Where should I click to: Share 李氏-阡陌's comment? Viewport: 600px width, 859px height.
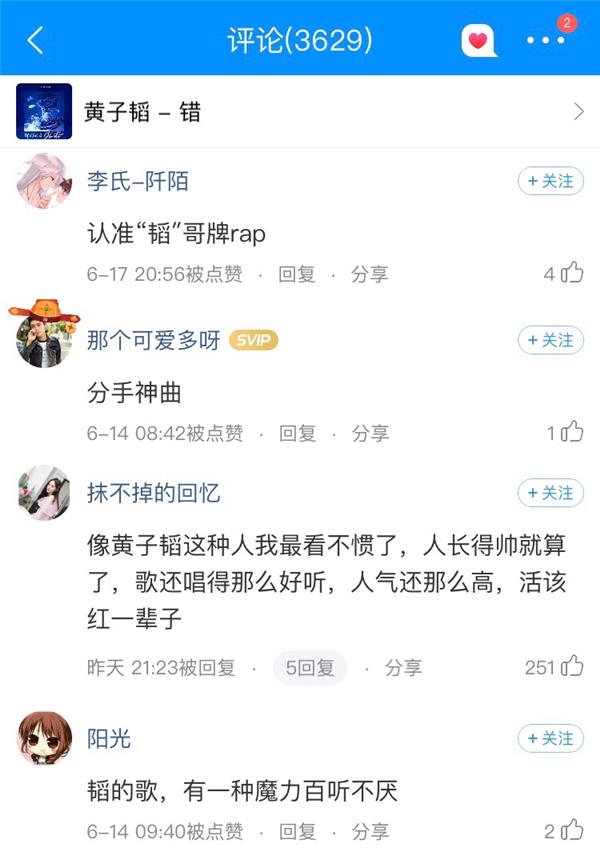(x=369, y=274)
